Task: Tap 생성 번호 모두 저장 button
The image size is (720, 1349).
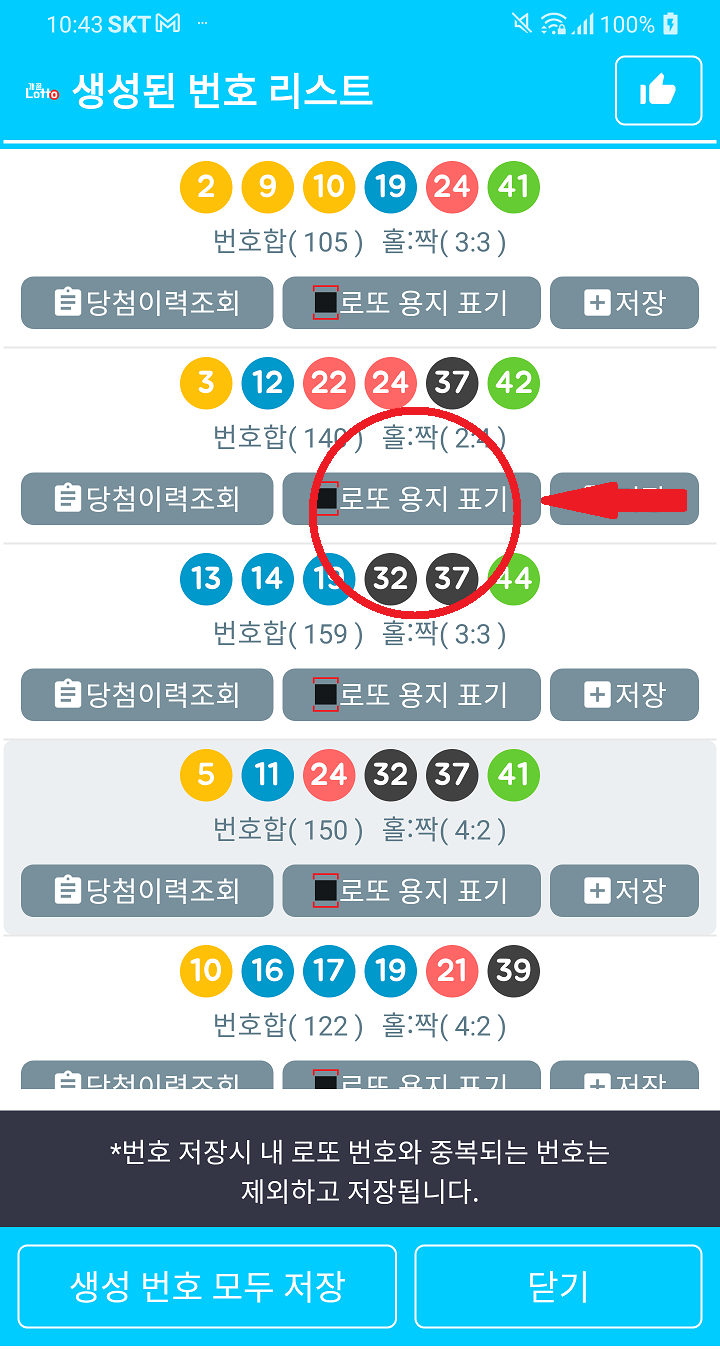Action: point(207,1286)
